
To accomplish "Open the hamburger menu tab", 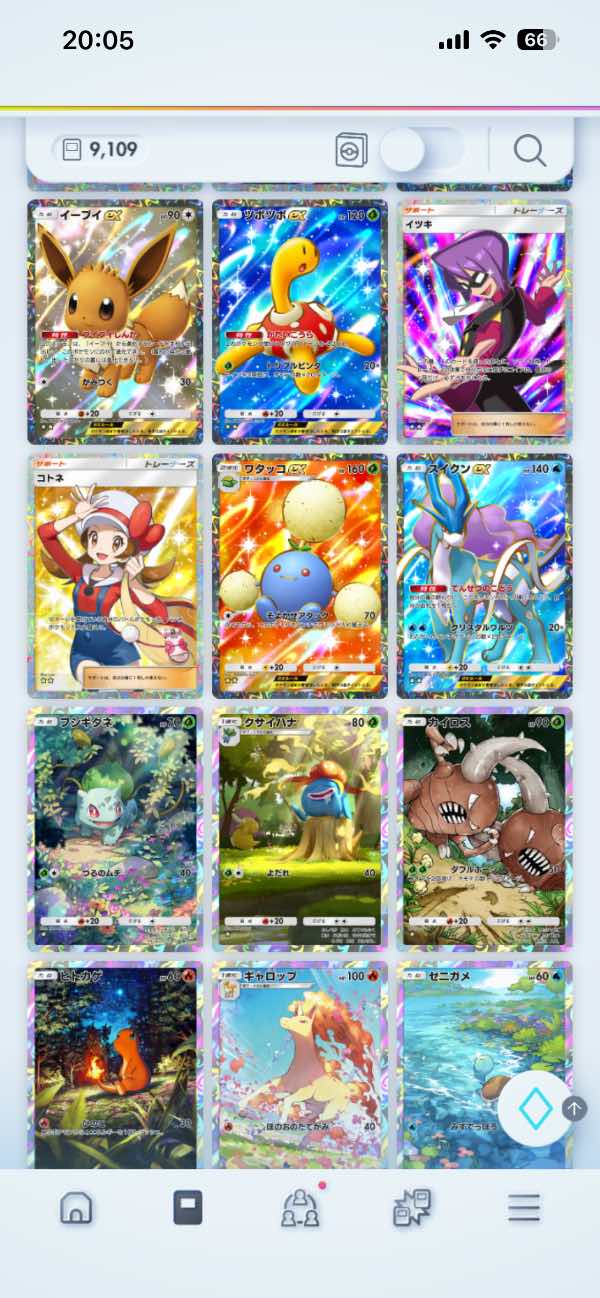I will point(523,1208).
